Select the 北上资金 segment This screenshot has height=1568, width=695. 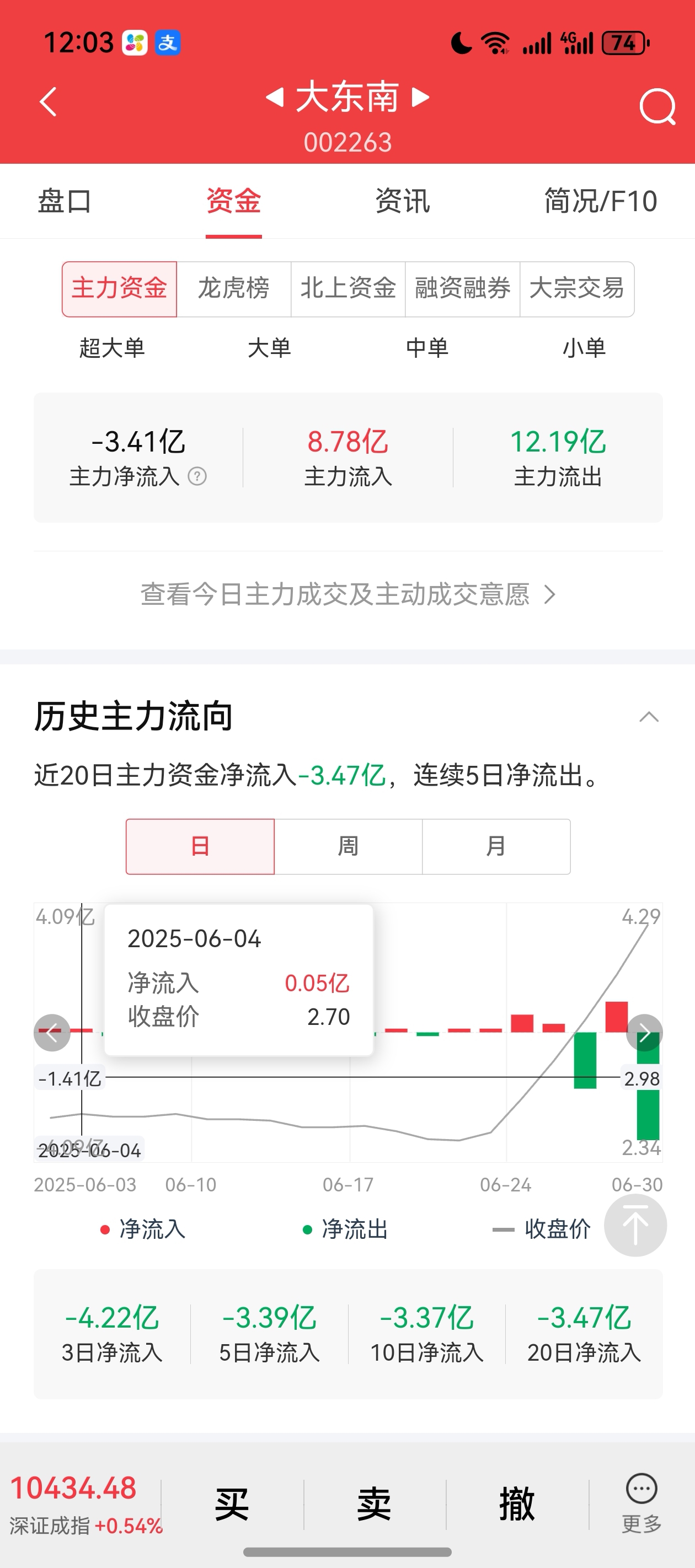tap(348, 289)
